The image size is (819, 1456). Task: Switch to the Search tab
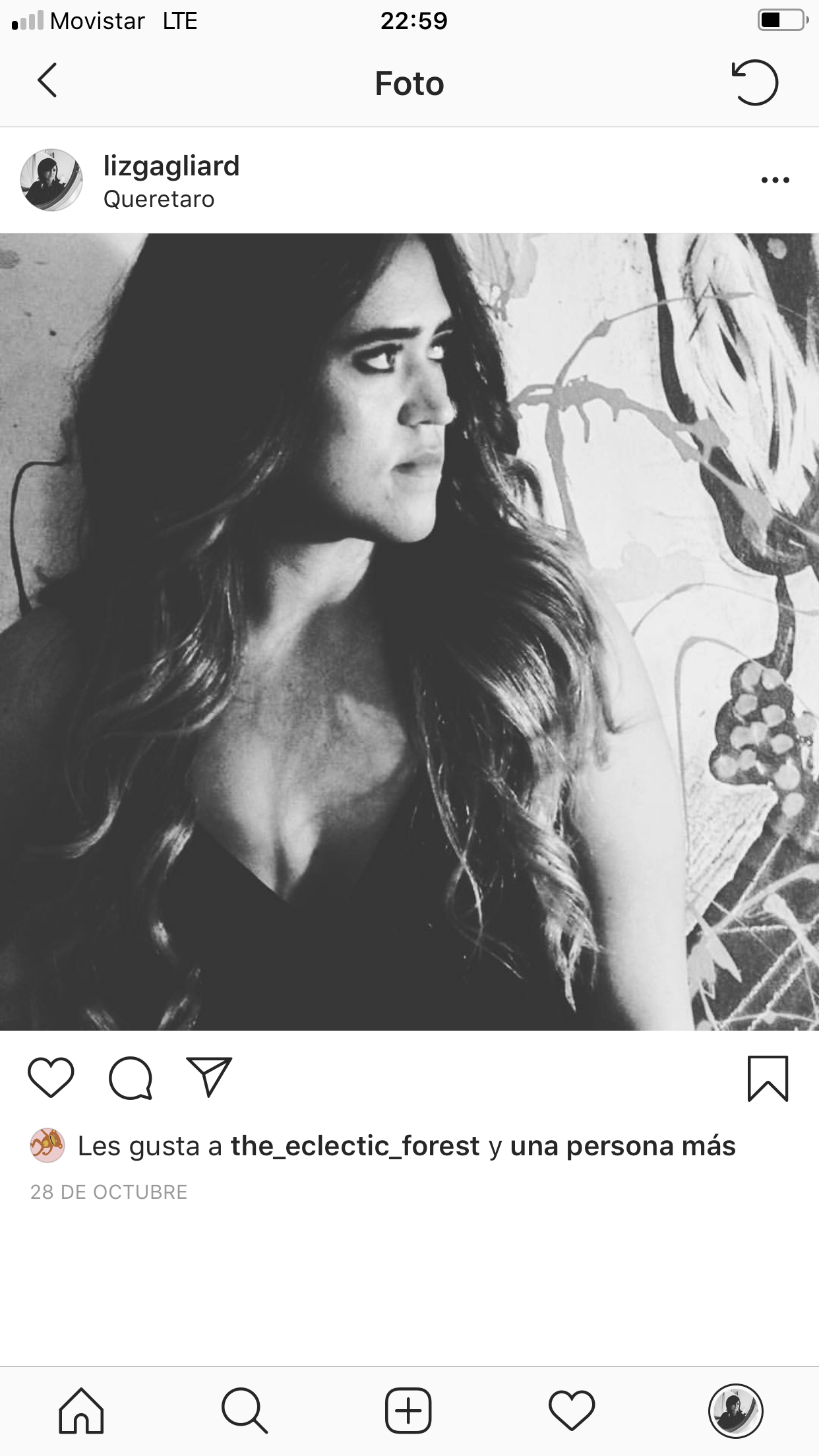point(245,1411)
